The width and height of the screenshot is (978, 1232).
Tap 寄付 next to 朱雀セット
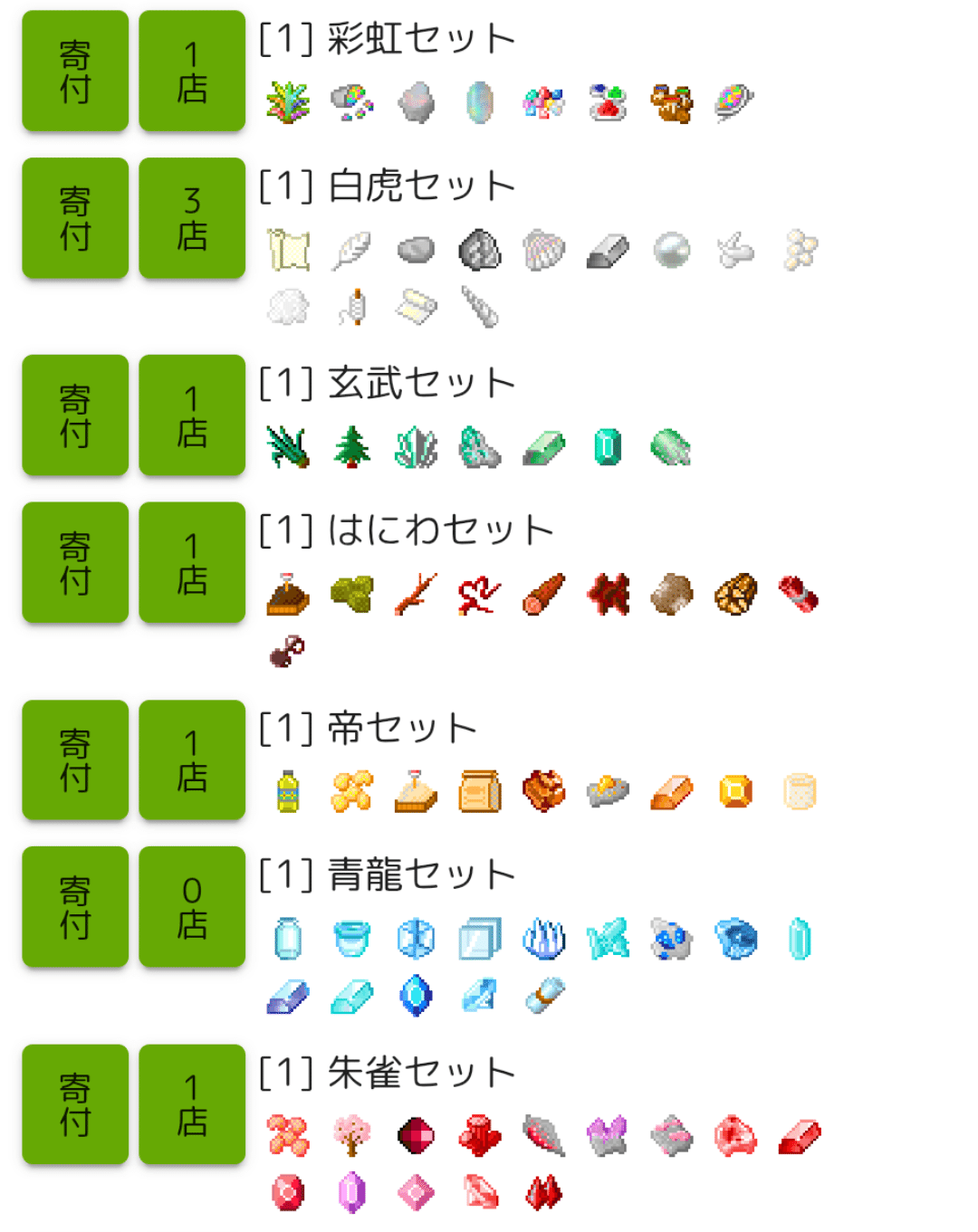75,1104
